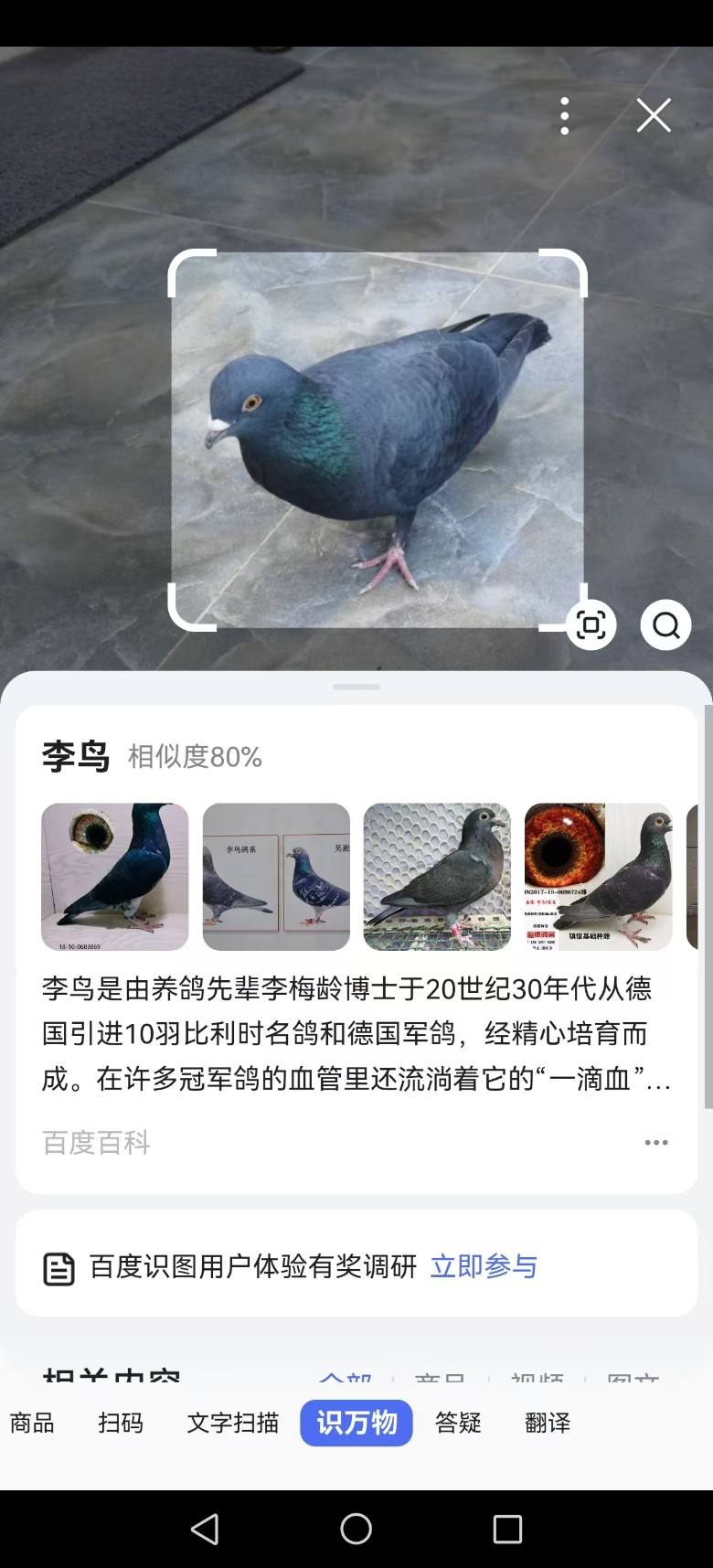Select the 文字扫描 mode
Screen dimensions: 713x1568
pos(233,1423)
